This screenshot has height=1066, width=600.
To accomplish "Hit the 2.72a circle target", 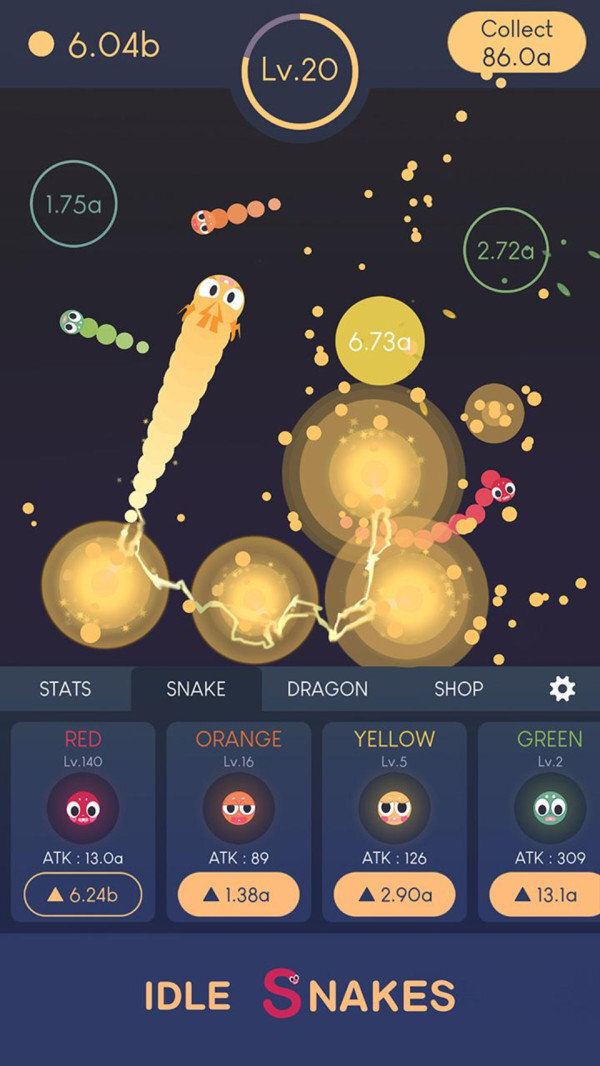I will pyautogui.click(x=506, y=250).
